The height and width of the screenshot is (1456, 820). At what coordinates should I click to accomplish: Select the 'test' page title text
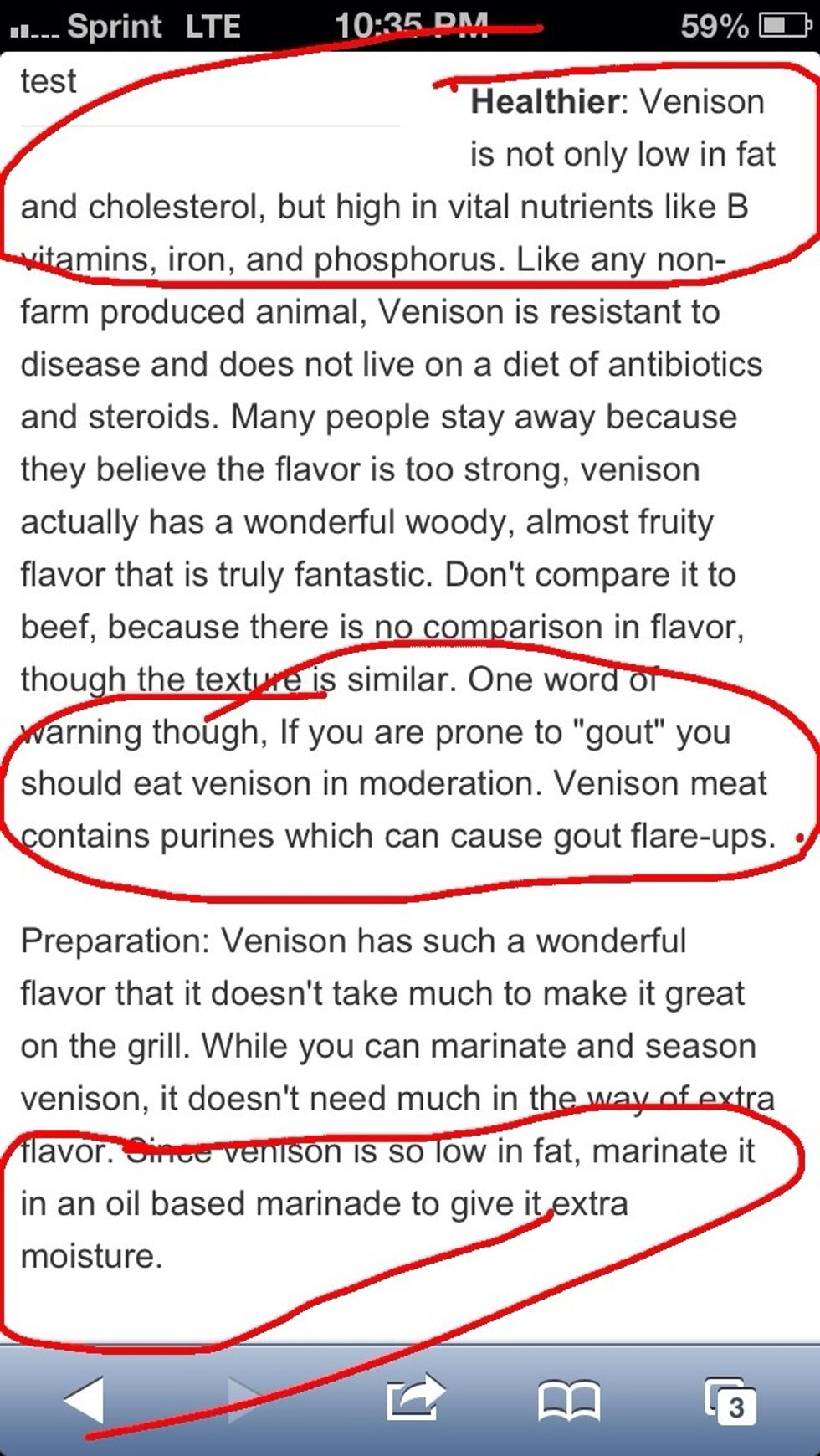point(49,79)
